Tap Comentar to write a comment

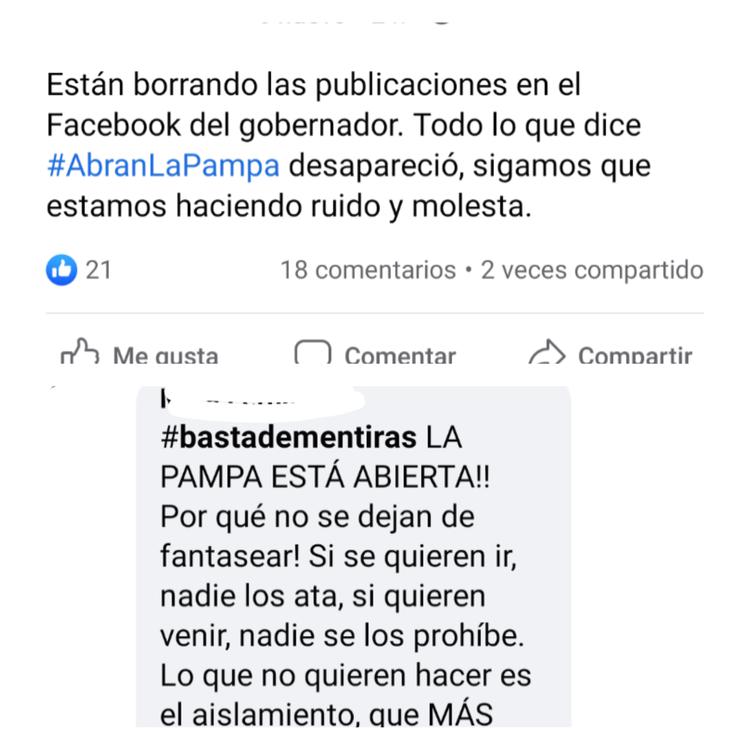377,357
